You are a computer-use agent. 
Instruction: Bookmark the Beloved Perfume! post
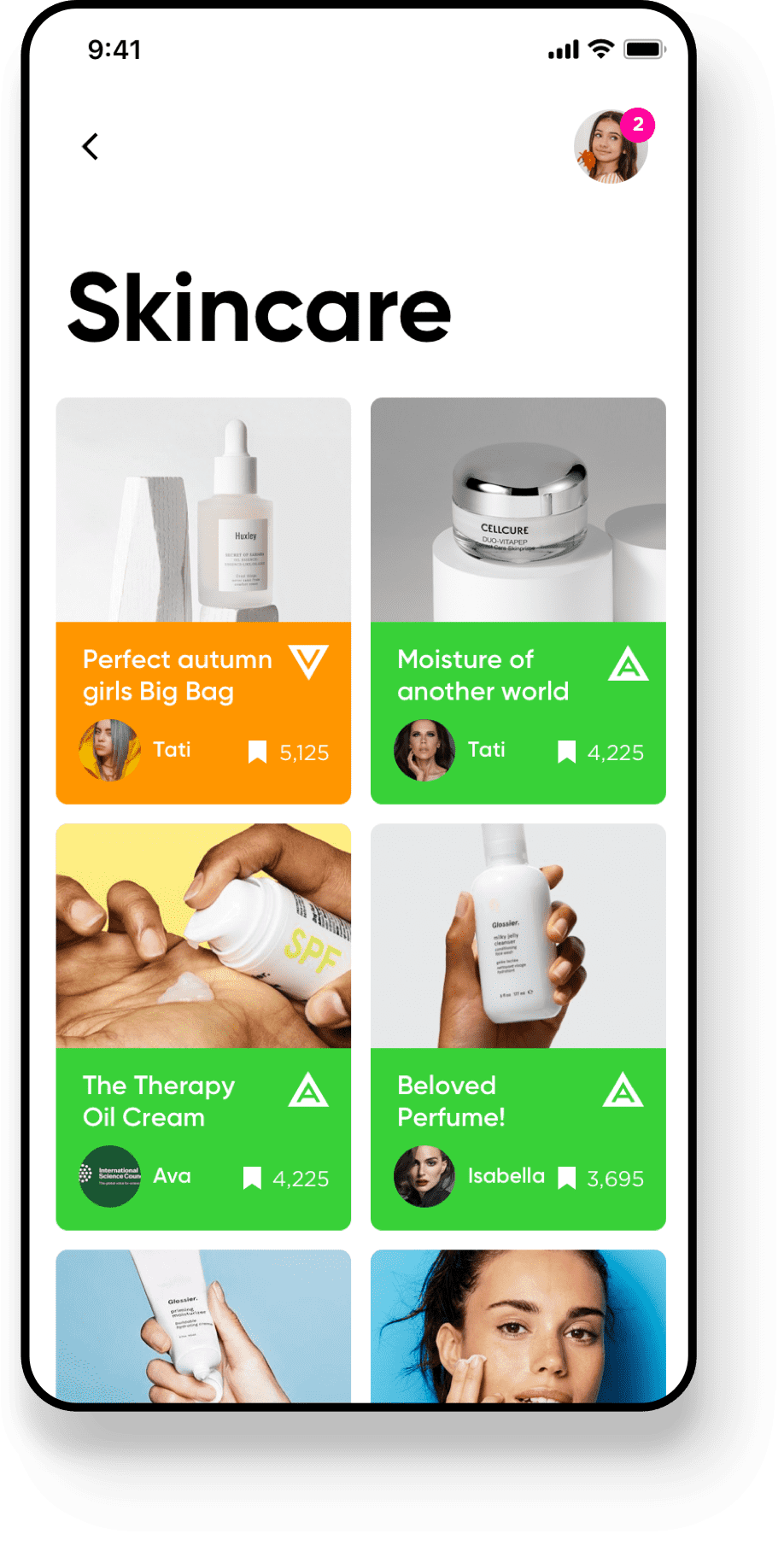pyautogui.click(x=566, y=1178)
